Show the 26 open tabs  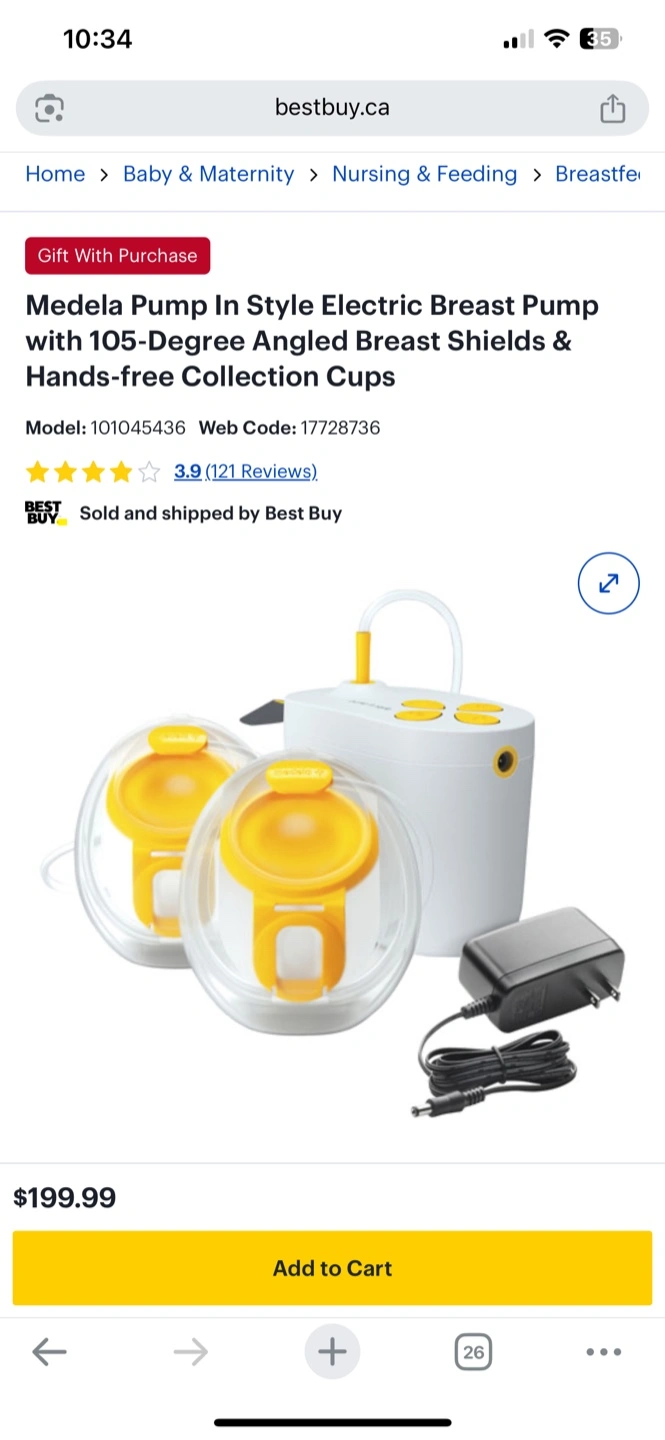coord(473,1353)
